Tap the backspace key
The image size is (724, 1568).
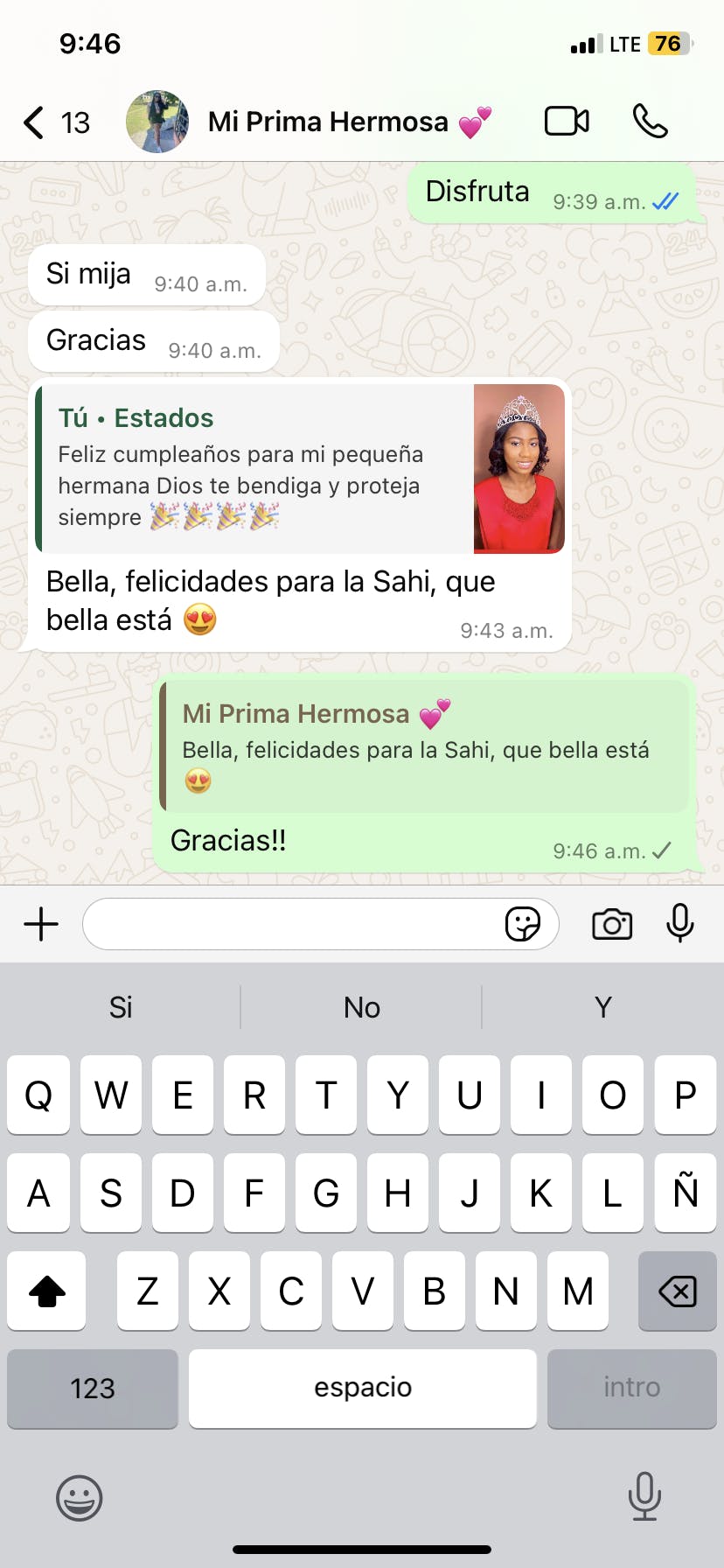point(677,1291)
